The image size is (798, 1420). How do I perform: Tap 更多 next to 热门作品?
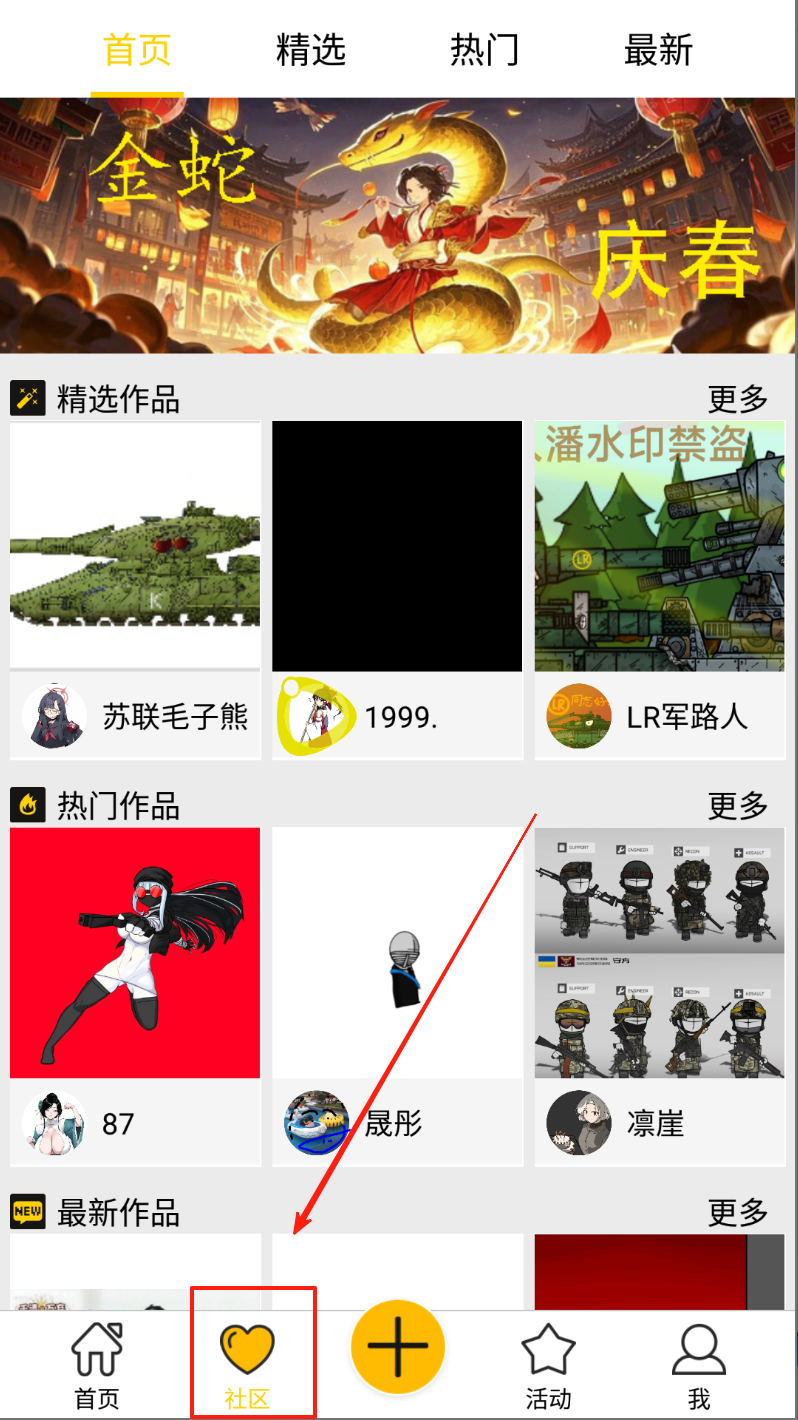pyautogui.click(x=737, y=805)
